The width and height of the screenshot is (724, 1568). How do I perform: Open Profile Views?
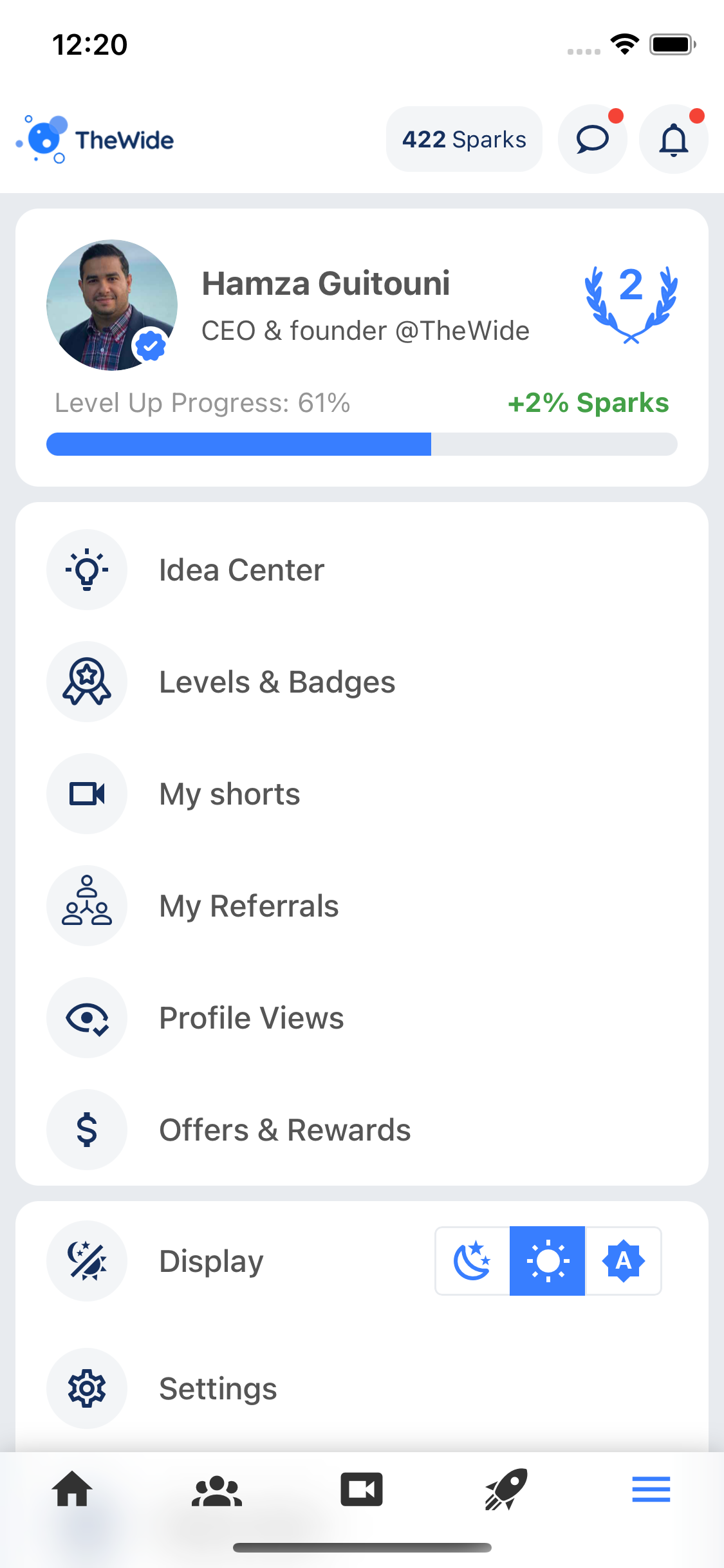pos(251,1017)
